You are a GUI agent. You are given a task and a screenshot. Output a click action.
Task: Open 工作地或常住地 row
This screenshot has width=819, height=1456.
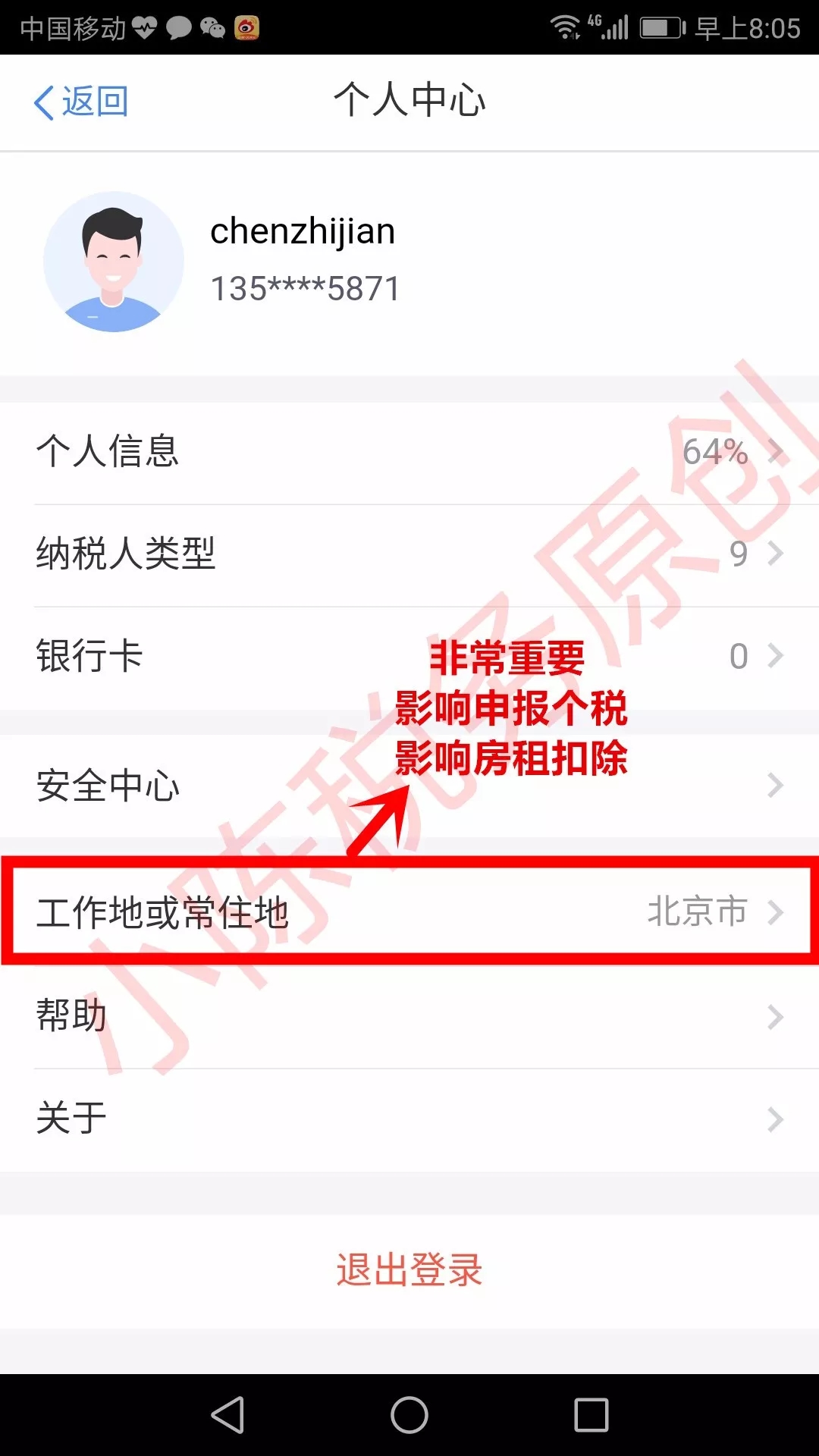tap(409, 912)
